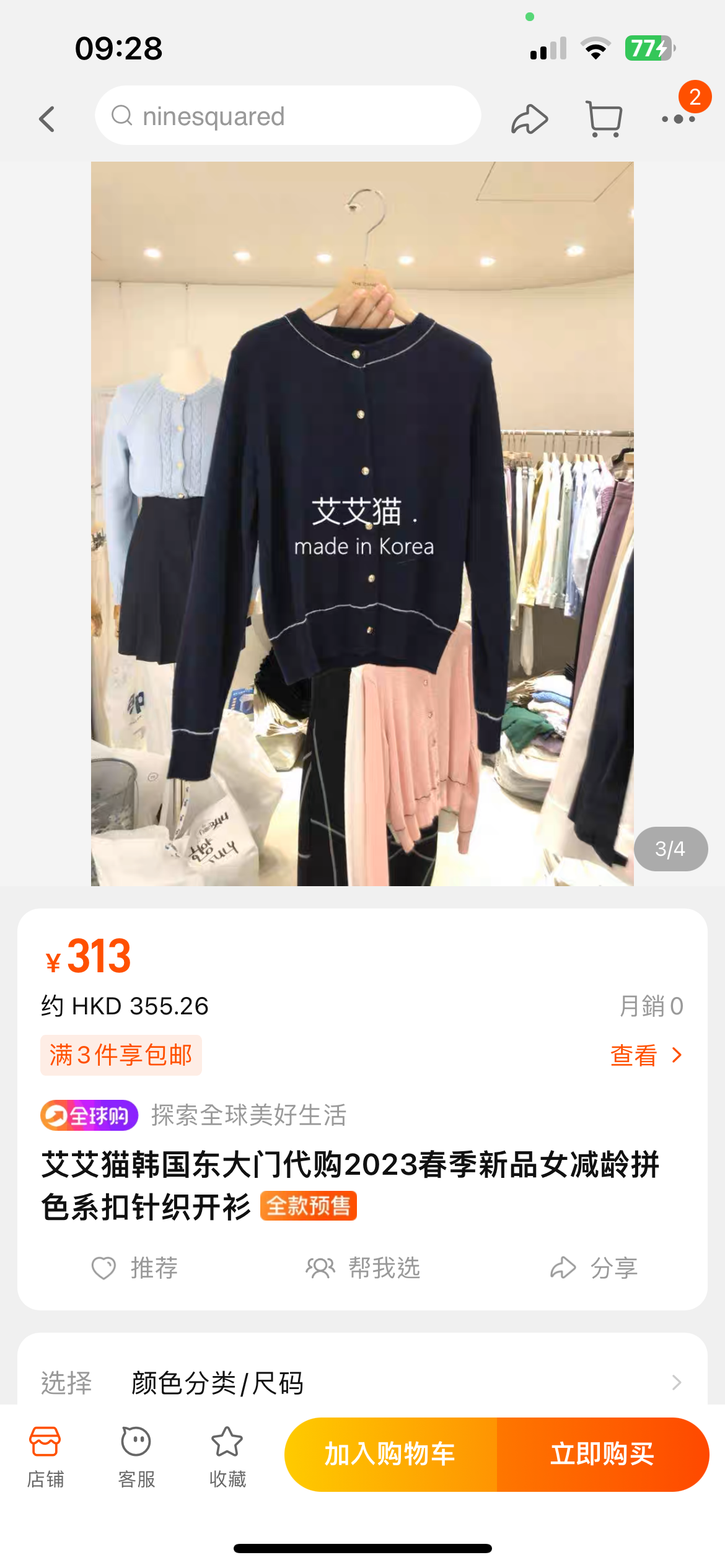725x1568 pixels.
Task: Open the shopping cart icon
Action: pos(604,119)
